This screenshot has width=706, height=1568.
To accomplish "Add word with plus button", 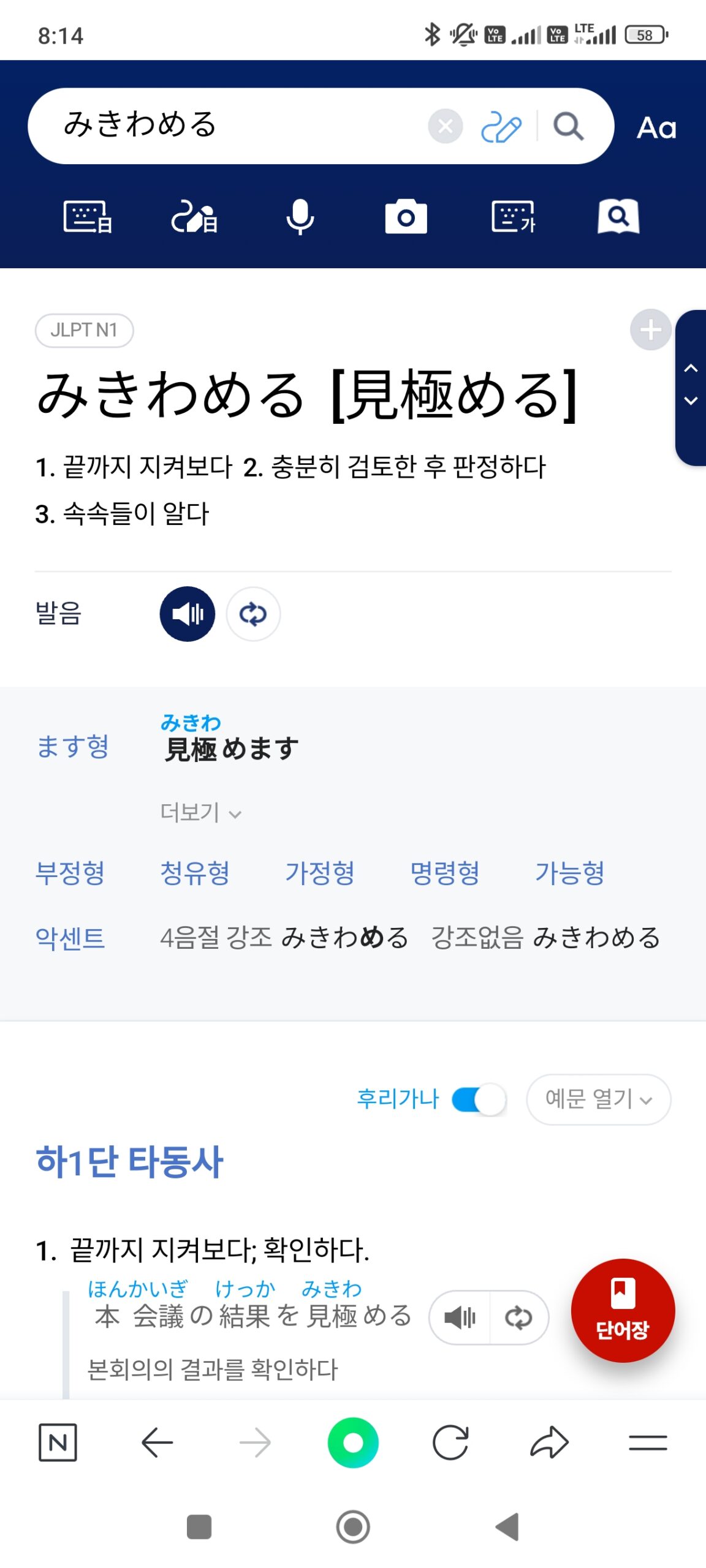I will click(x=650, y=330).
